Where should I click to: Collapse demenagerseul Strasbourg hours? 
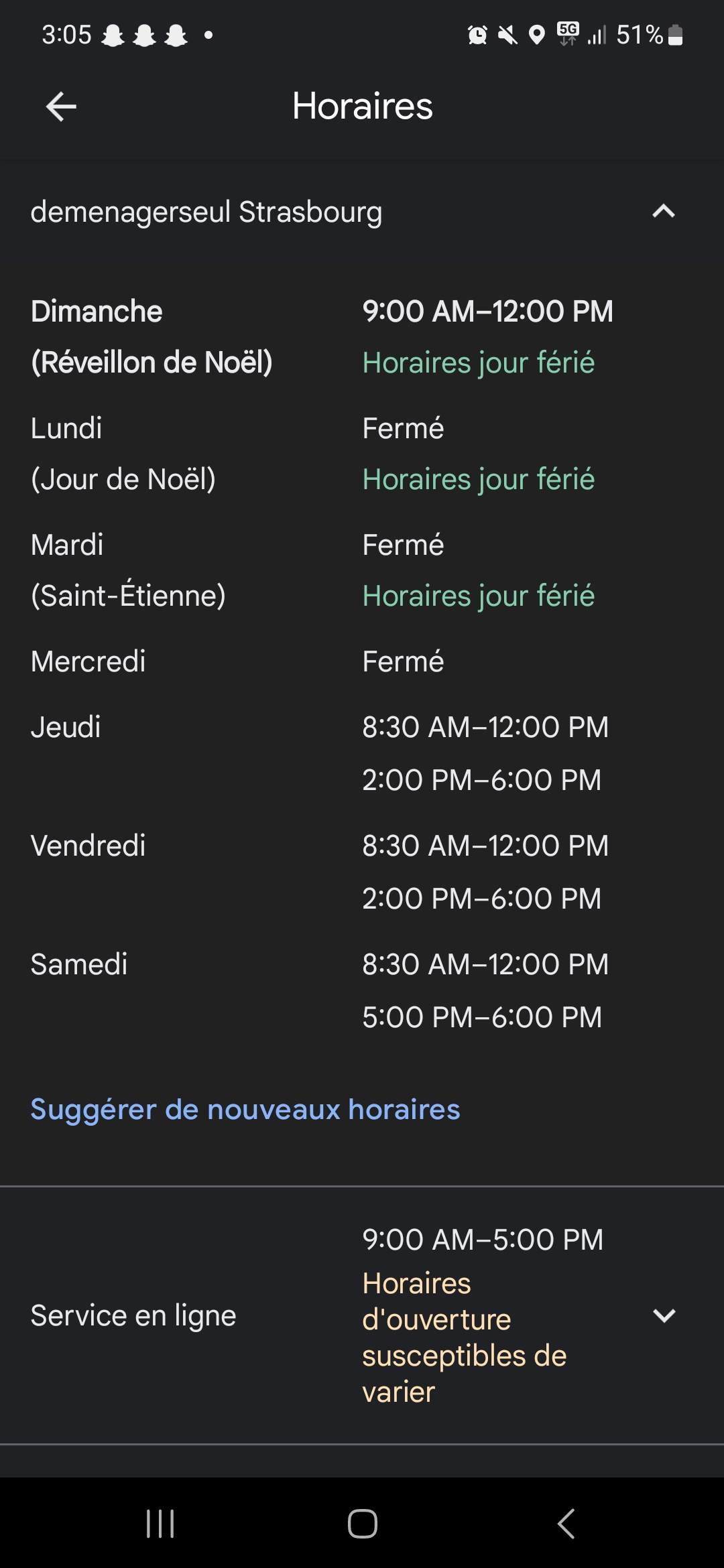[x=663, y=212]
